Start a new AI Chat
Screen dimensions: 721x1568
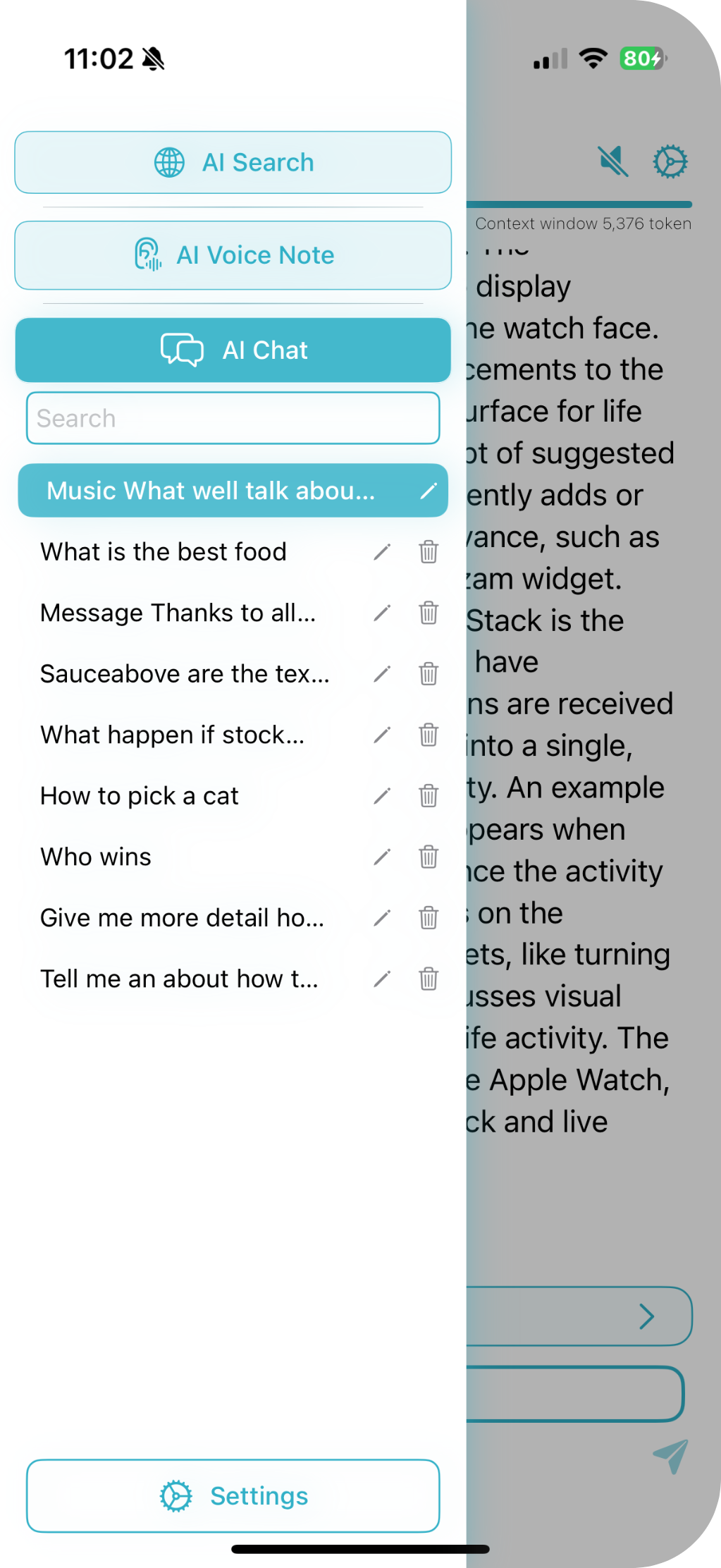(x=233, y=350)
